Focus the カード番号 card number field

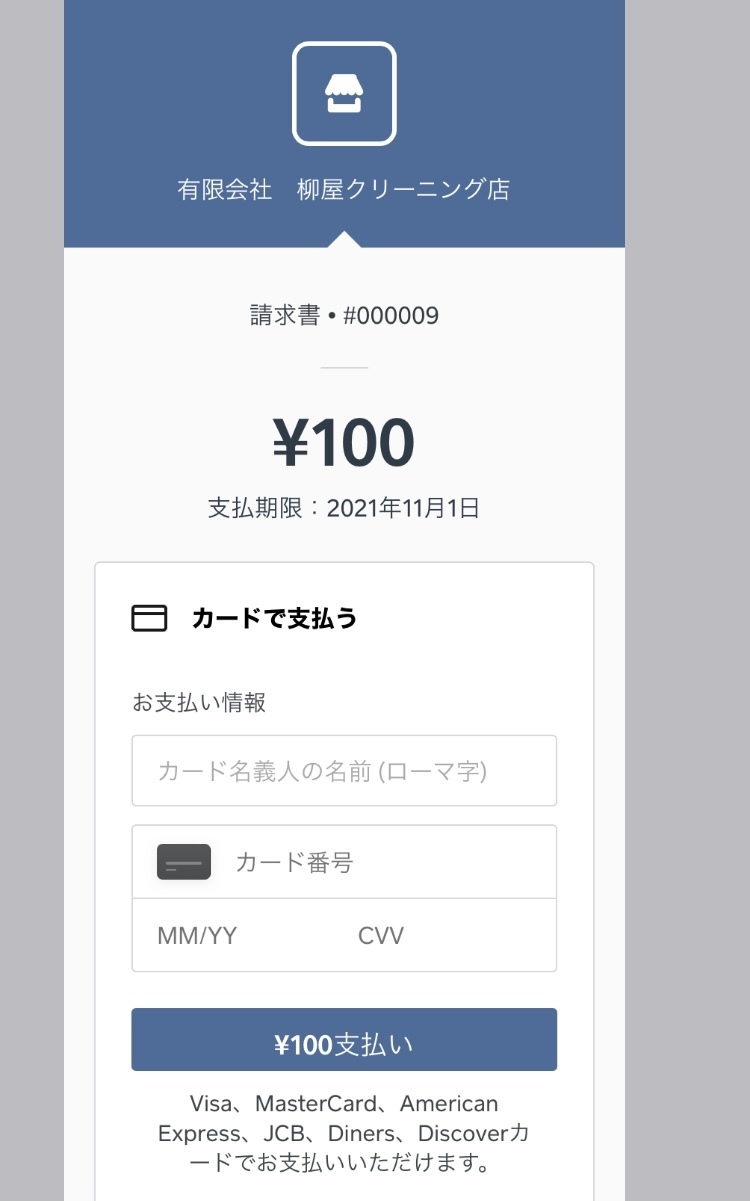coord(344,862)
